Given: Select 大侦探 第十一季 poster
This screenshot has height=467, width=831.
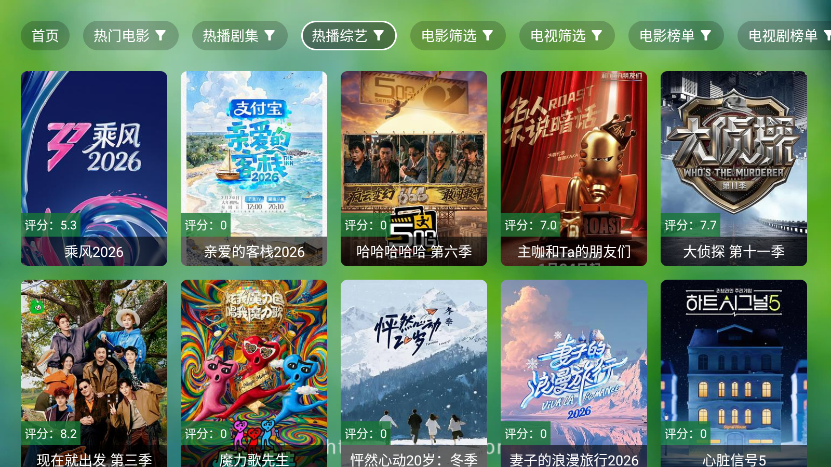Looking at the screenshot, I should [734, 168].
